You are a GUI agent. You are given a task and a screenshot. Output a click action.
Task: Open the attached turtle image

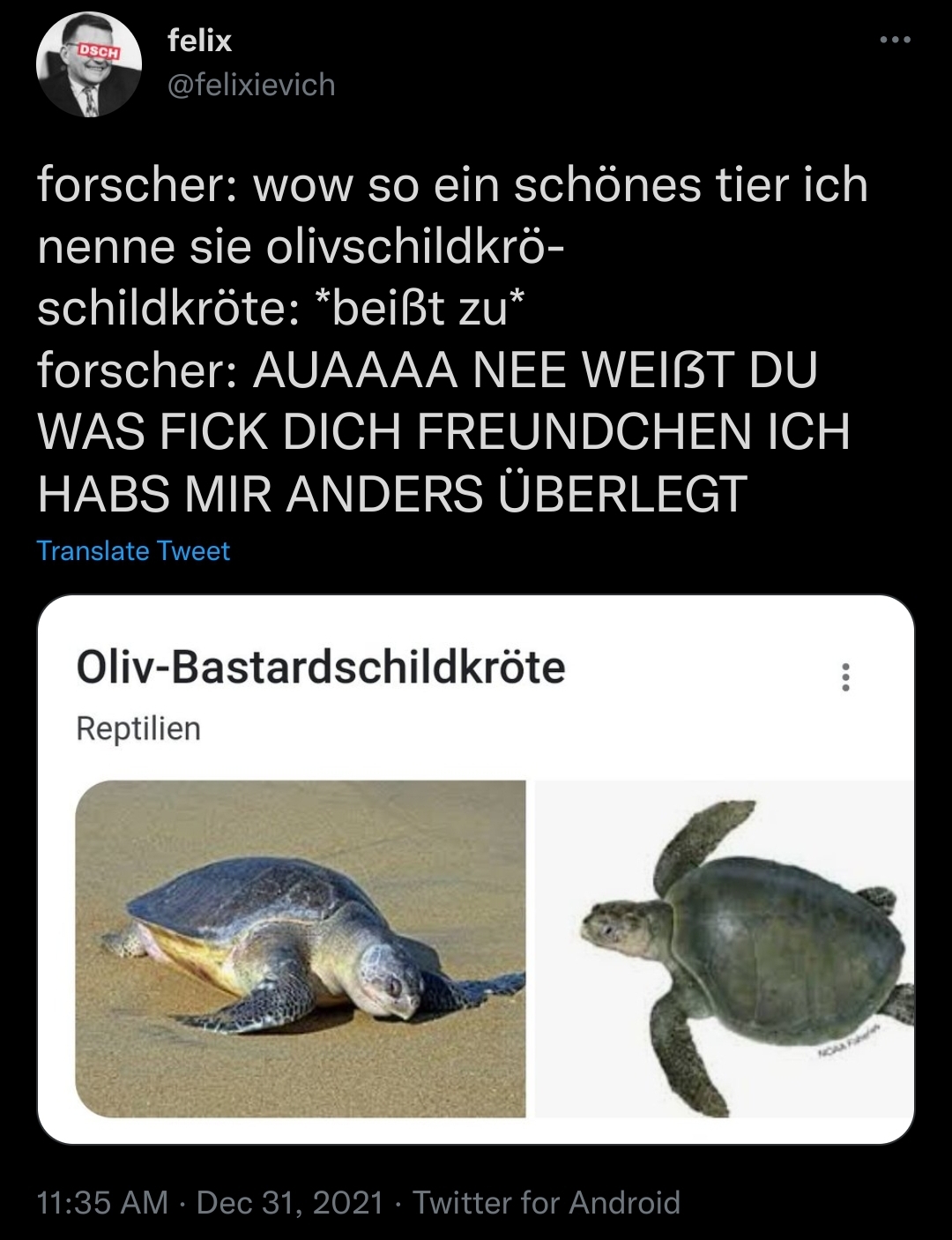tap(476, 870)
